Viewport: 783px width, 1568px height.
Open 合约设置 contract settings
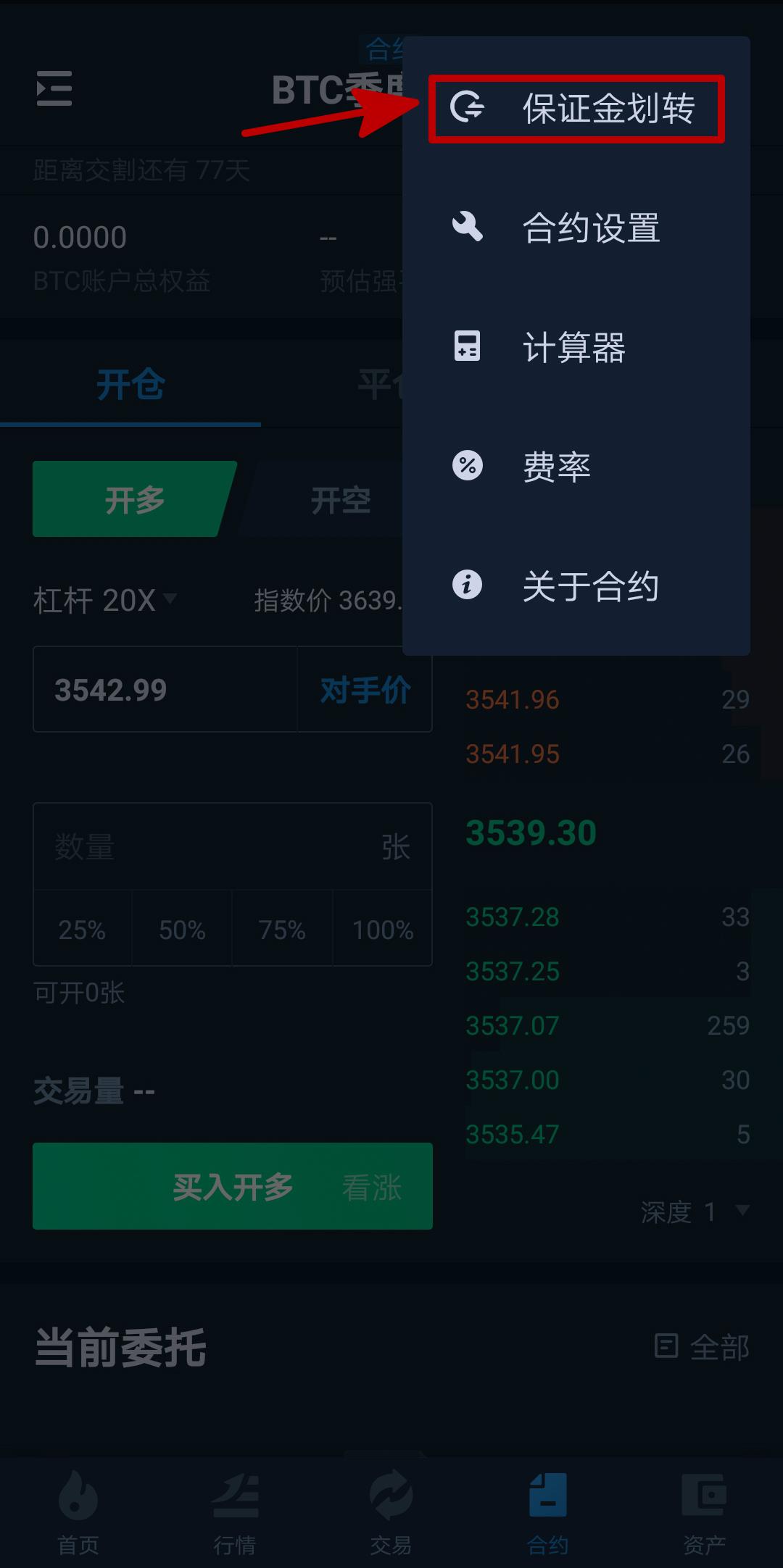click(x=576, y=228)
